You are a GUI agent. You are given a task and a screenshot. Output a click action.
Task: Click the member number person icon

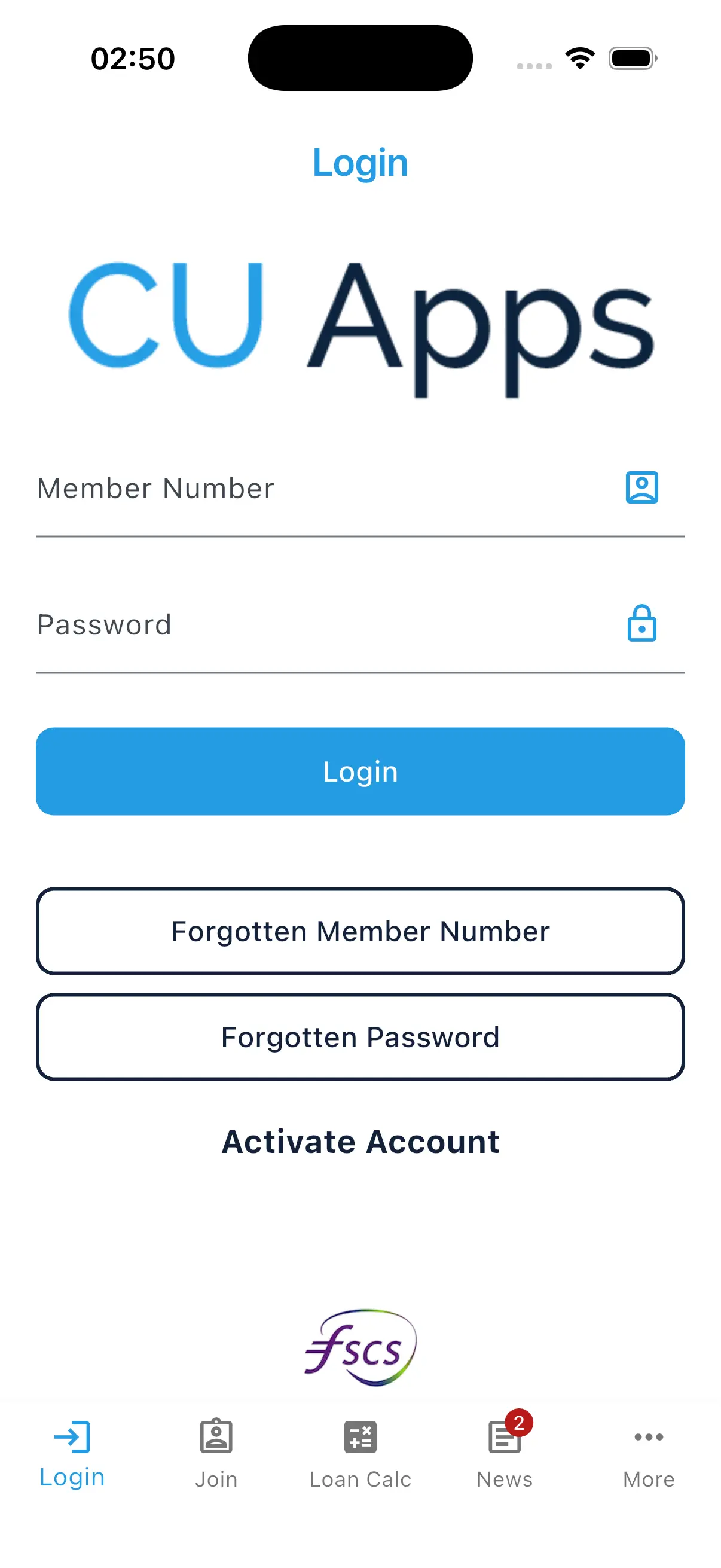click(x=643, y=487)
